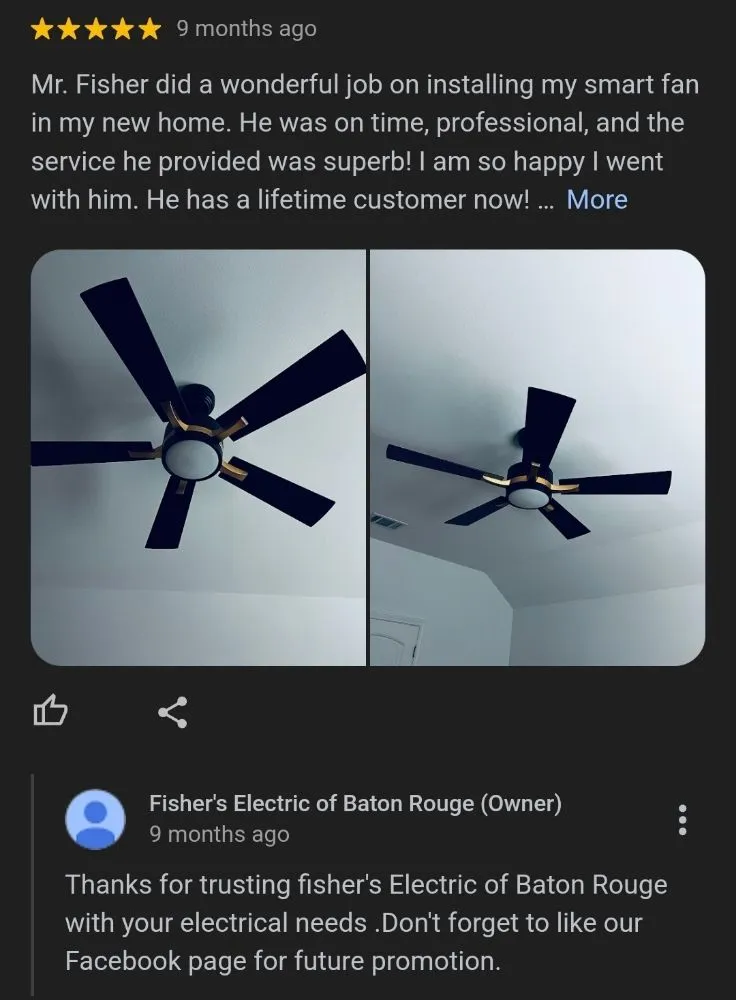
Task: Share the review with the share button
Action: click(x=172, y=712)
